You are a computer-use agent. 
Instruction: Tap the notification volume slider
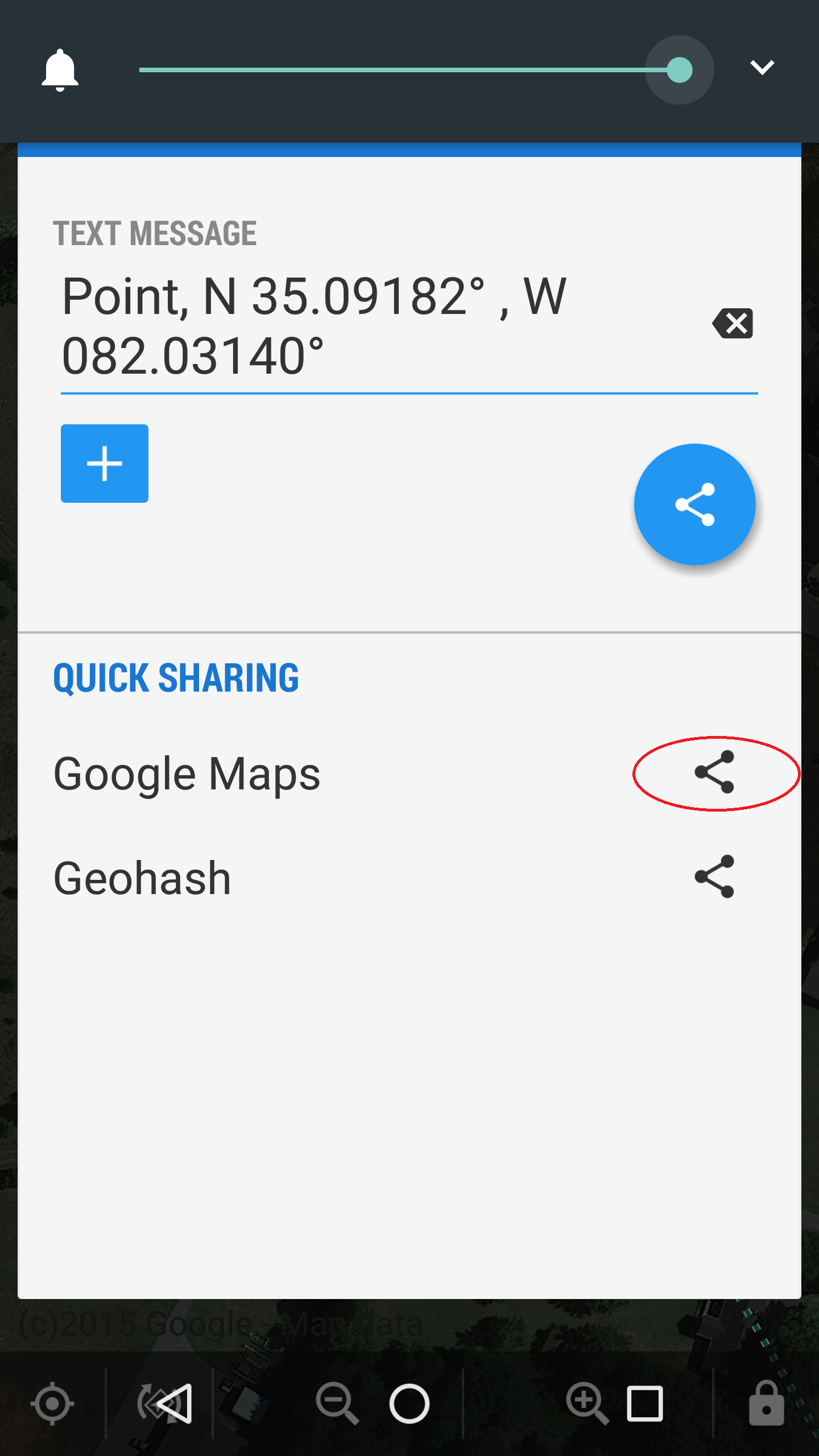pos(409,70)
